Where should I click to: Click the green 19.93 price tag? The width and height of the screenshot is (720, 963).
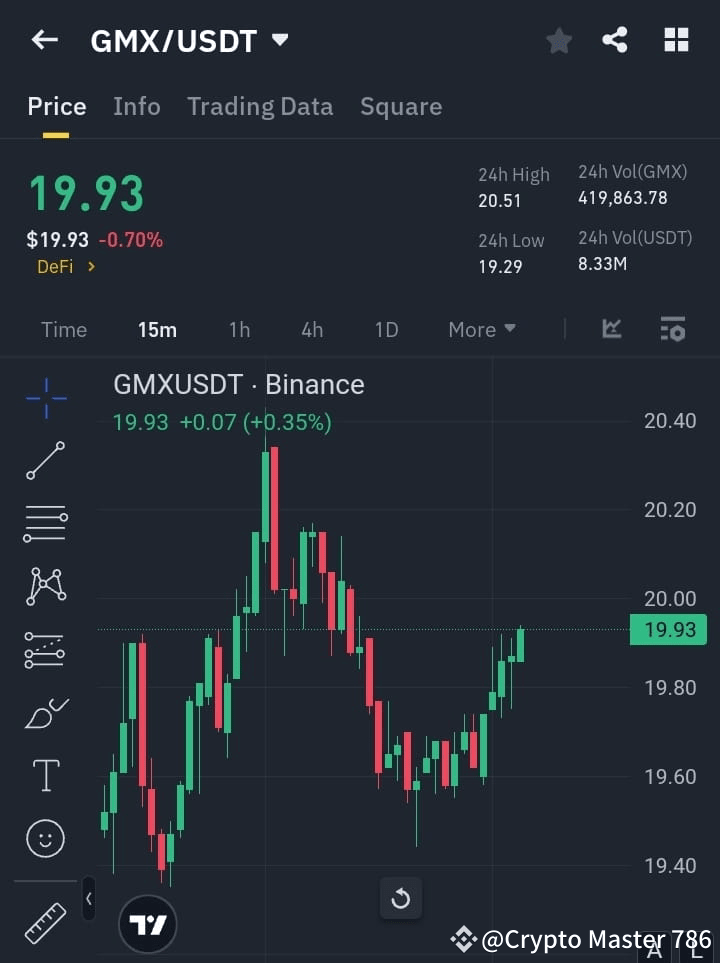668,629
